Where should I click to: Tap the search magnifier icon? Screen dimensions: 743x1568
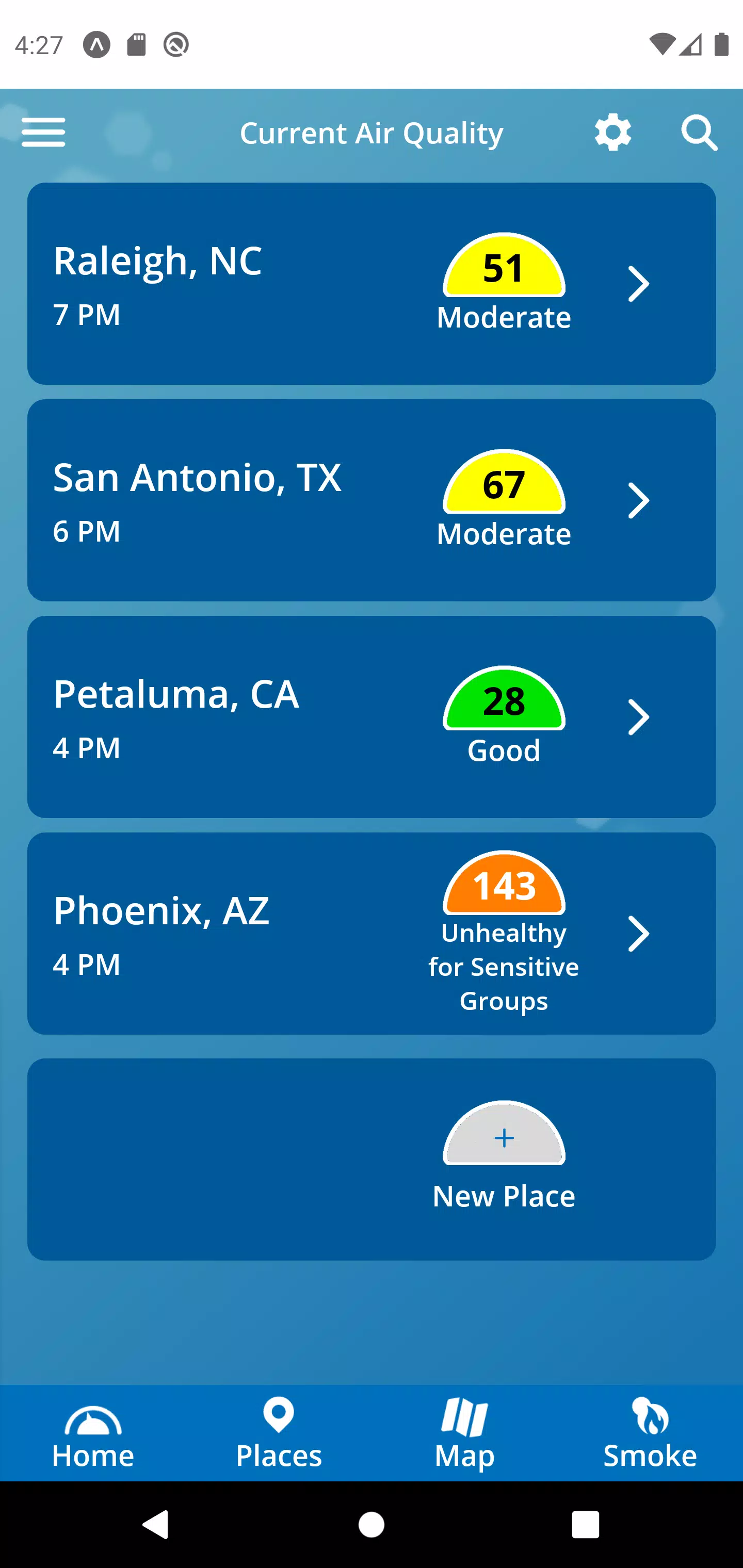point(699,133)
